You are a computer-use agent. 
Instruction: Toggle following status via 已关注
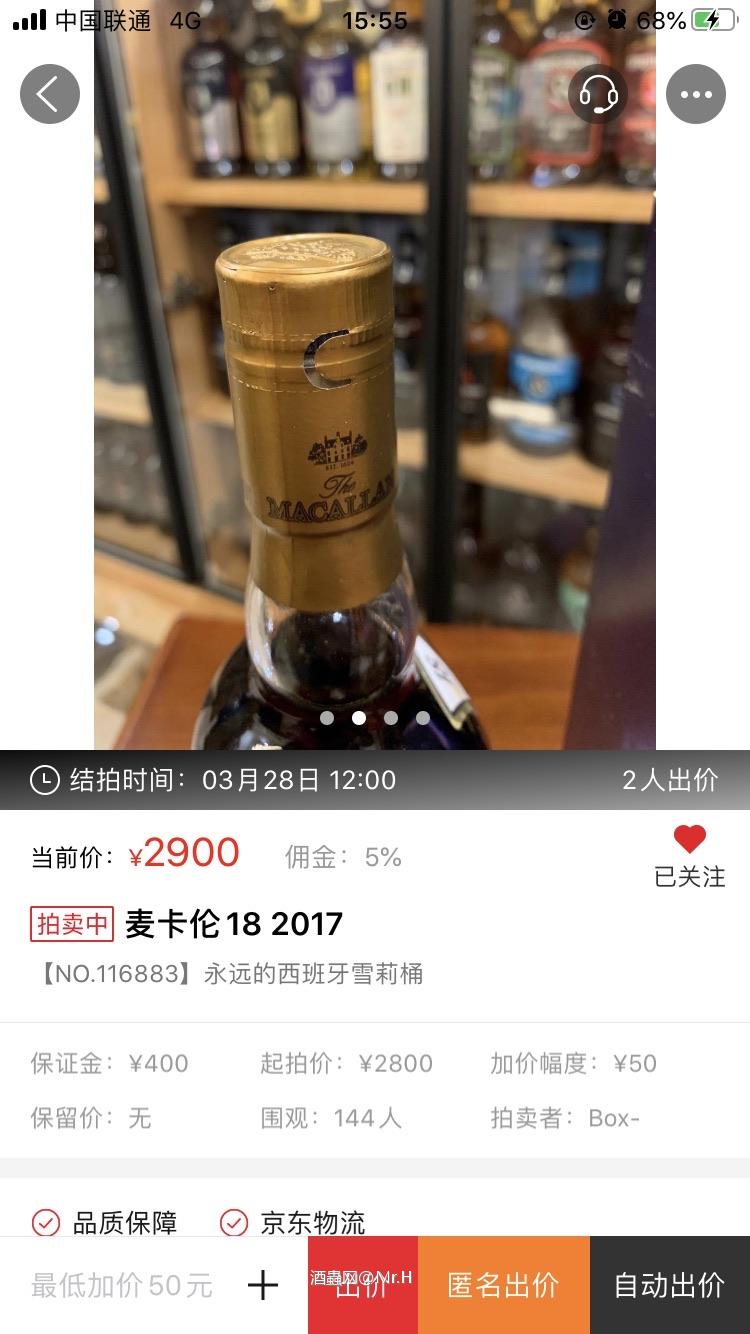689,878
